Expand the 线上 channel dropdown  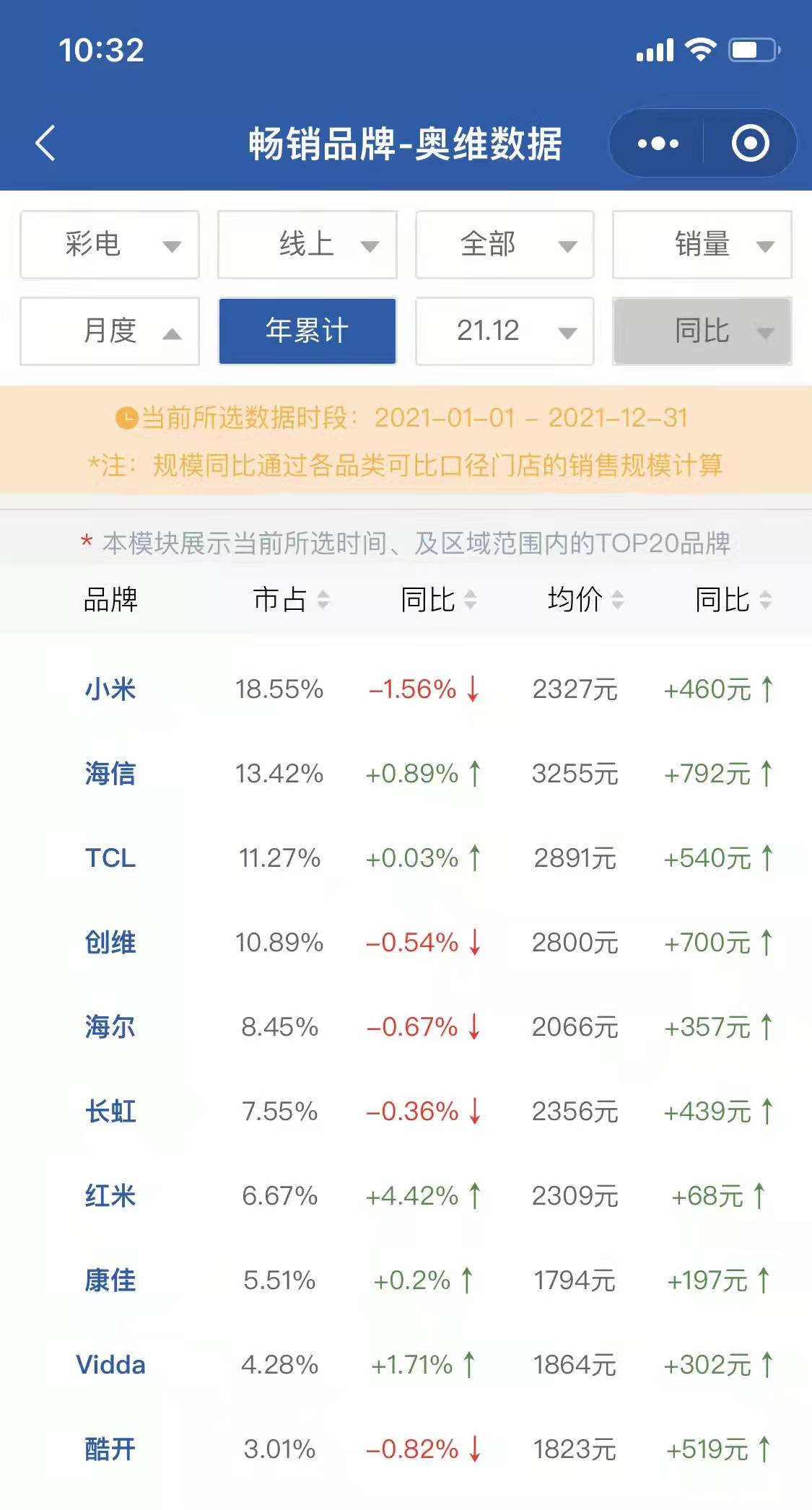307,245
